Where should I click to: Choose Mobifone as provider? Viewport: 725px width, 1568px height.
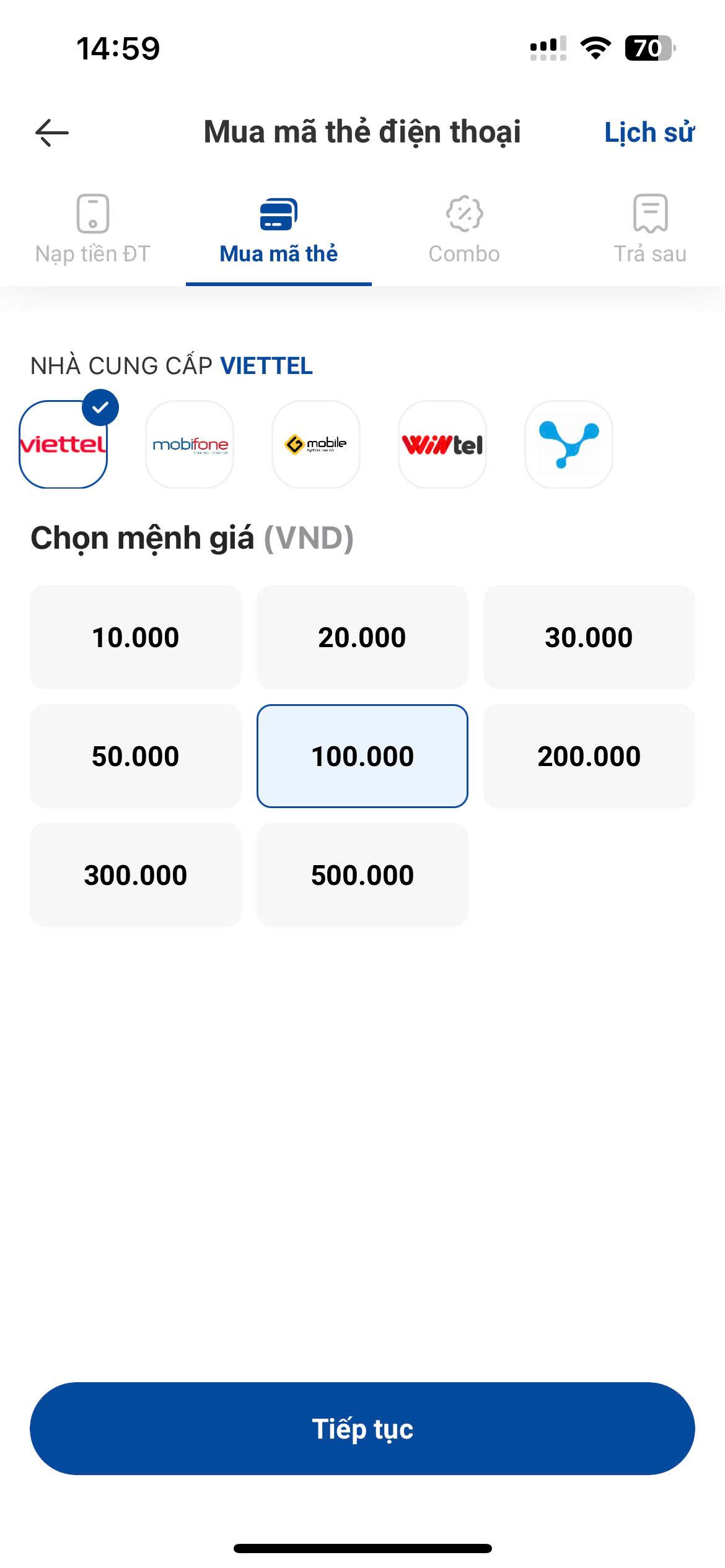(x=190, y=444)
